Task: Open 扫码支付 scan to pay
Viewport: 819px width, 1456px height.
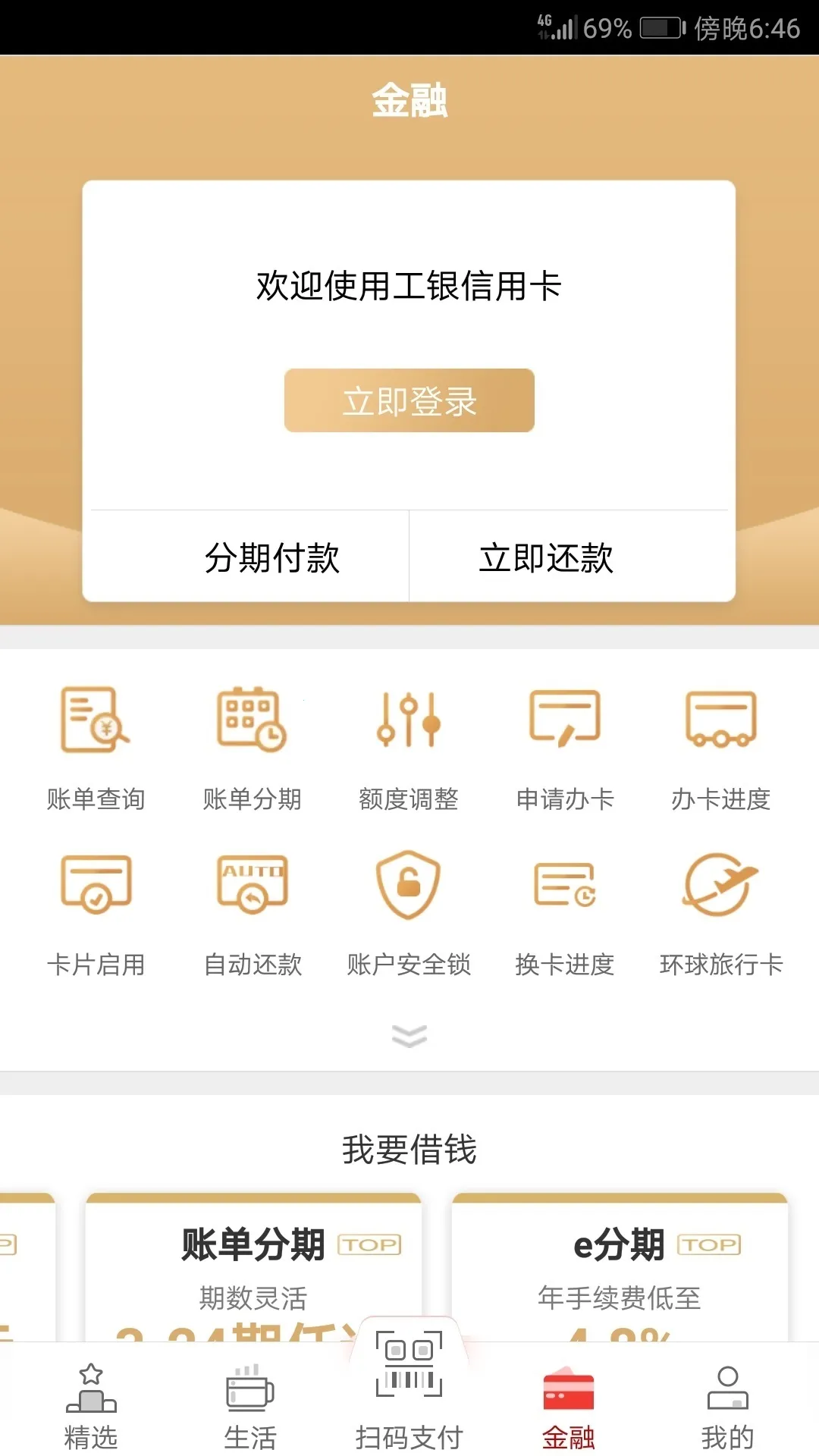Action: click(x=409, y=1395)
